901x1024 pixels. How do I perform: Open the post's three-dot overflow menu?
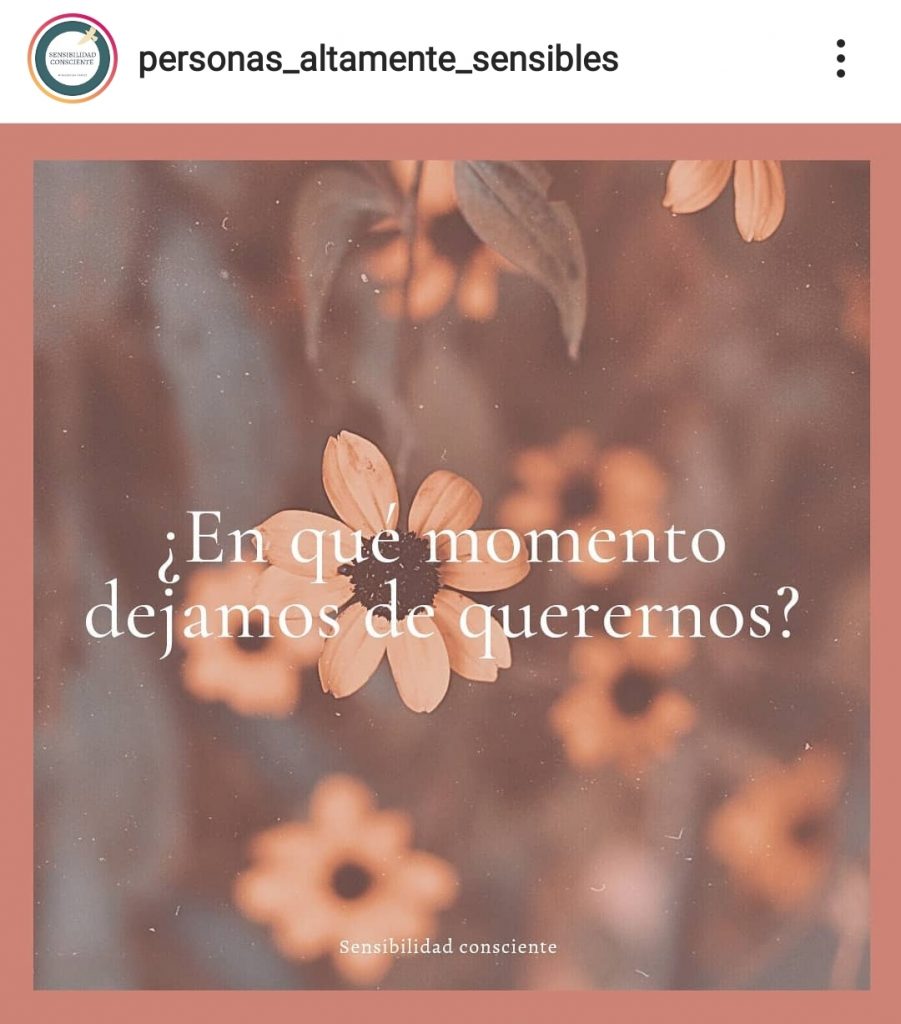[840, 59]
